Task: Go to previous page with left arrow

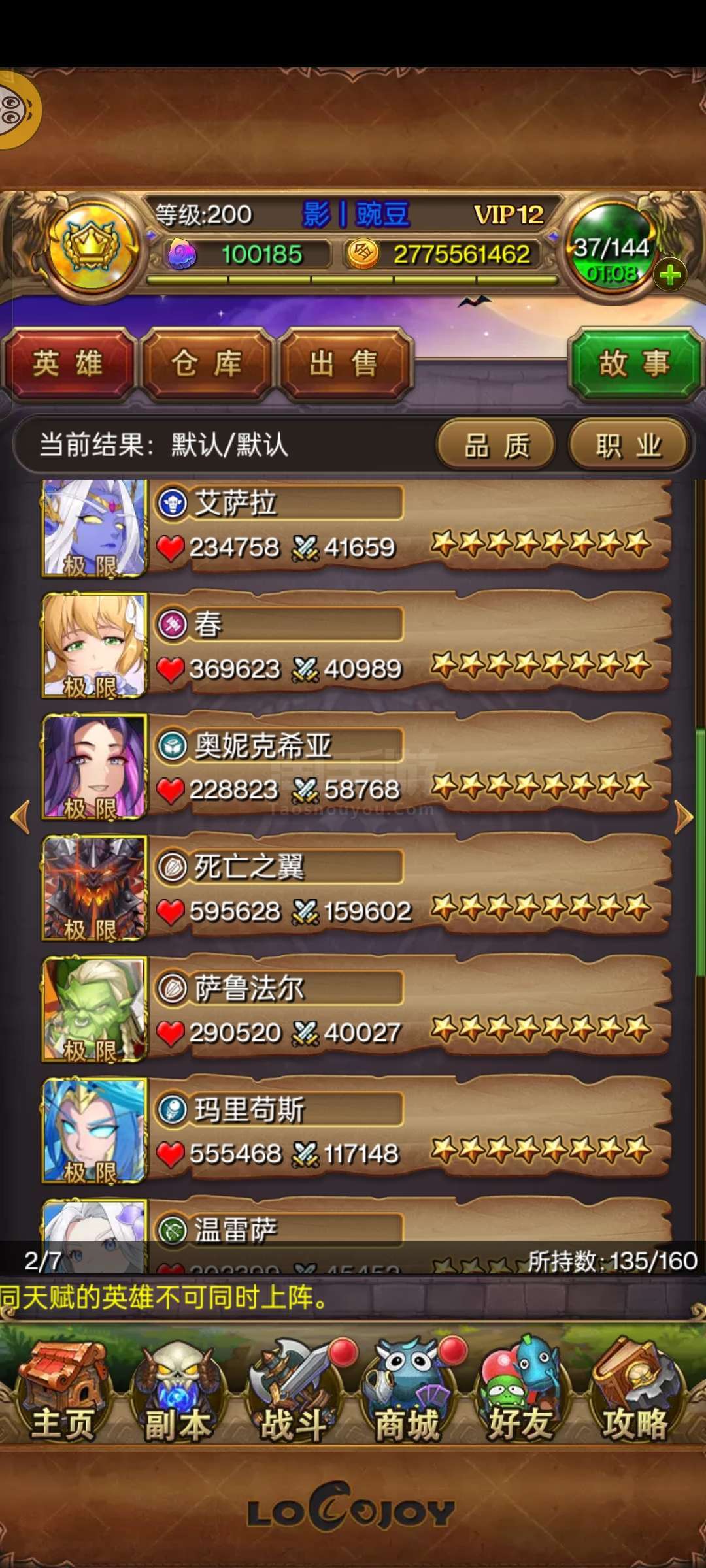Action: point(21,817)
